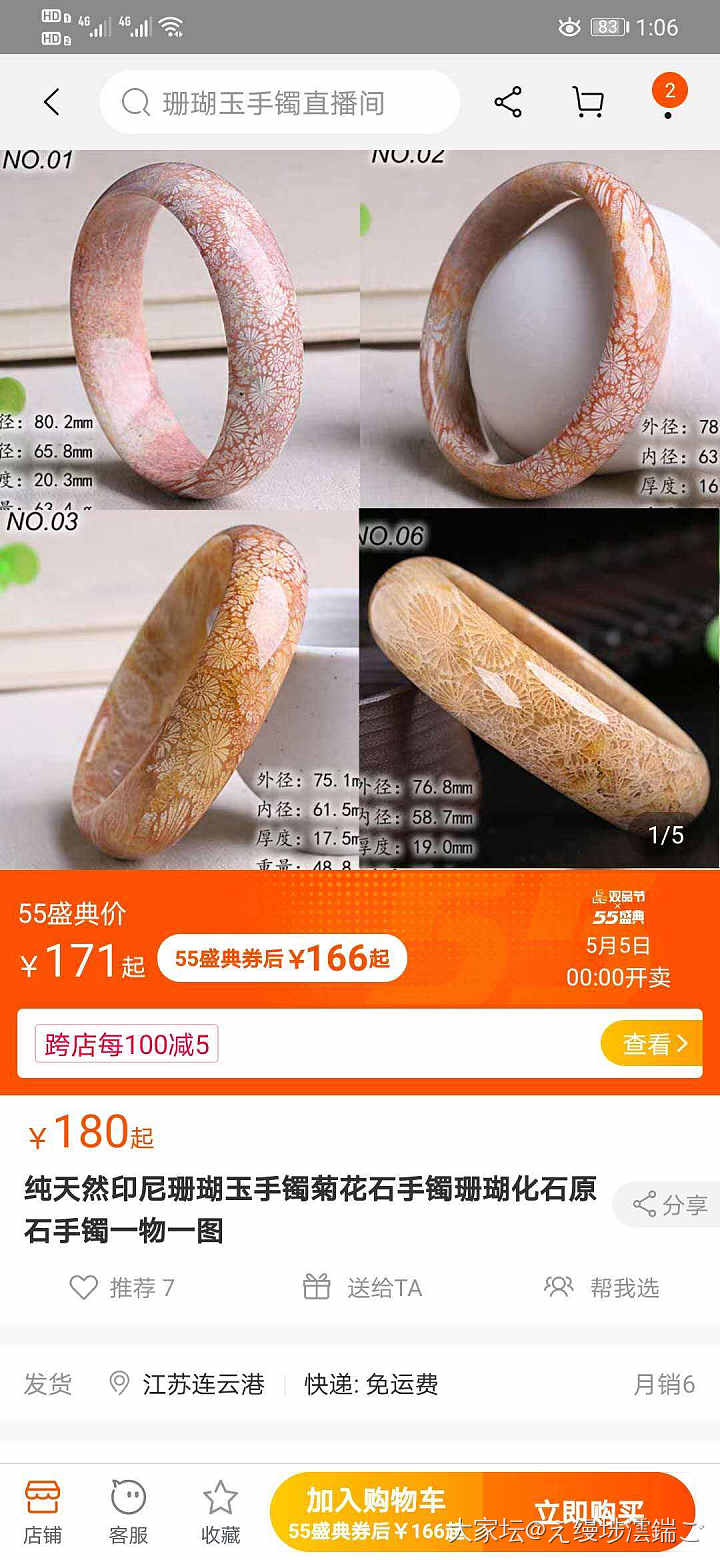Go back using the top-left arrow

(52, 102)
